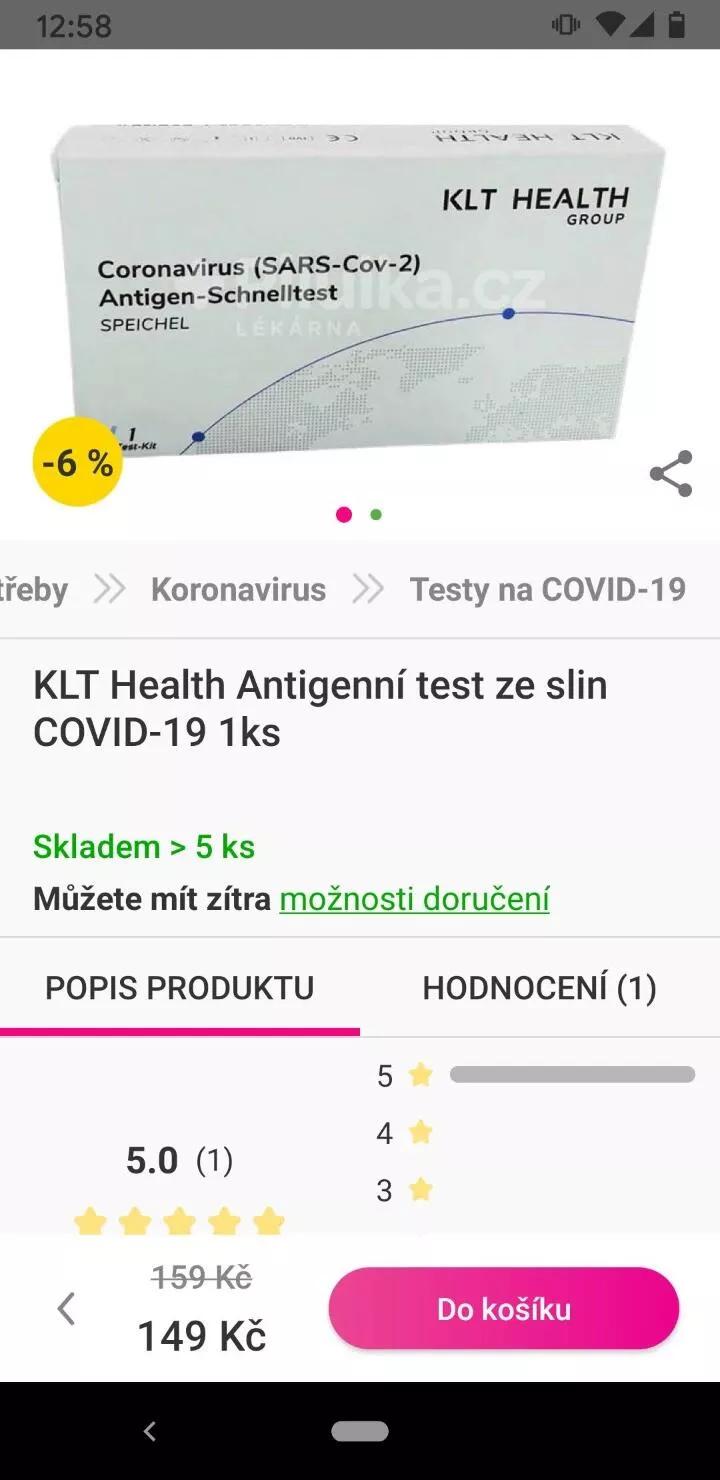This screenshot has height=1480, width=720.
Task: Switch to the HODNOCENÍ (1) tab
Action: (x=540, y=988)
